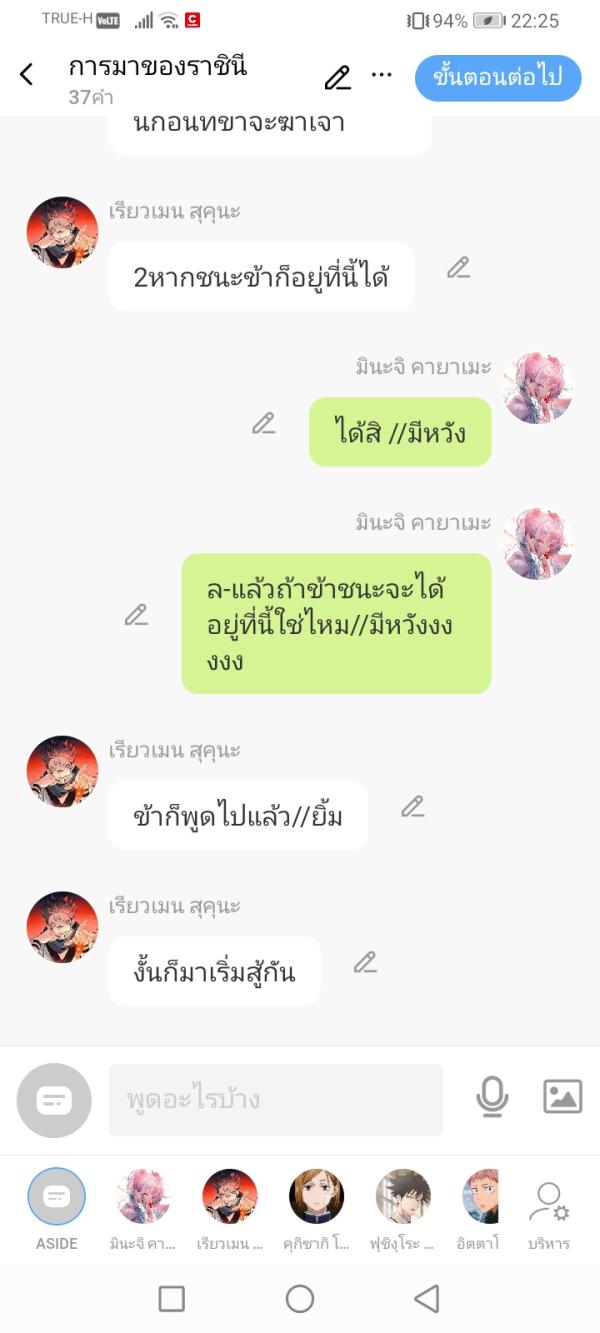
Task: Tap the ขั้นตอนต่อไป button
Action: tap(498, 78)
